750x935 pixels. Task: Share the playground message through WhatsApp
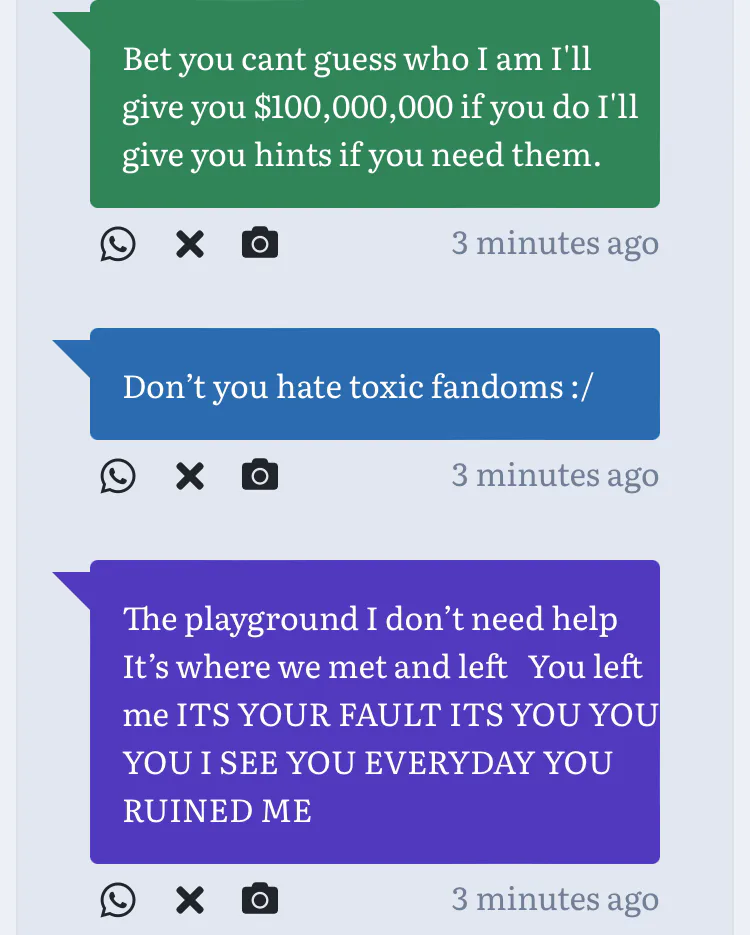click(x=118, y=900)
